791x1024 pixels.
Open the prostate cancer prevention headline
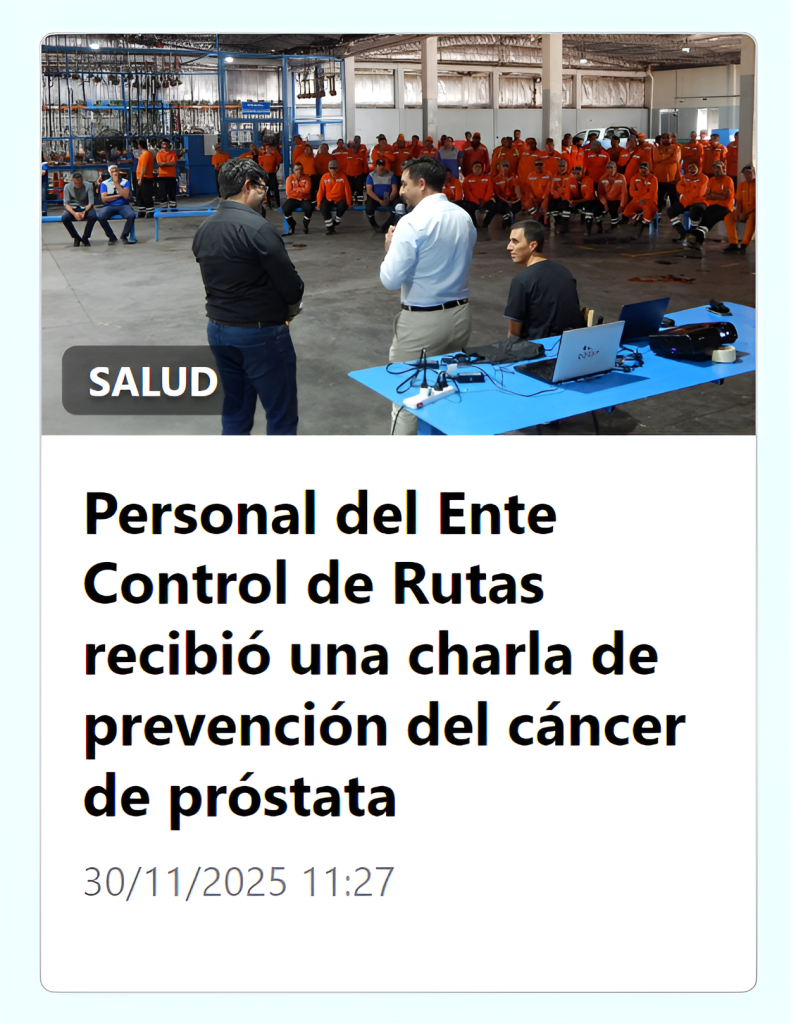coord(384,656)
